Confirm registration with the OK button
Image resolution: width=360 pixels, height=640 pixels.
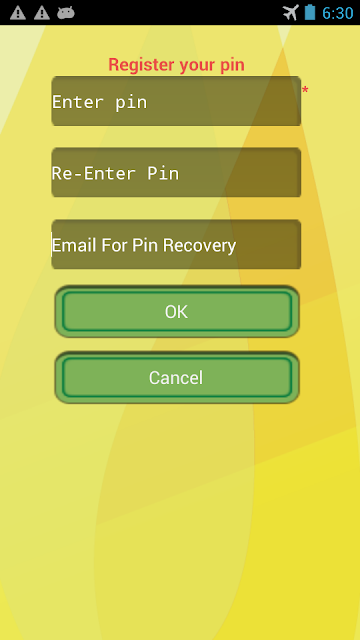coord(177,311)
